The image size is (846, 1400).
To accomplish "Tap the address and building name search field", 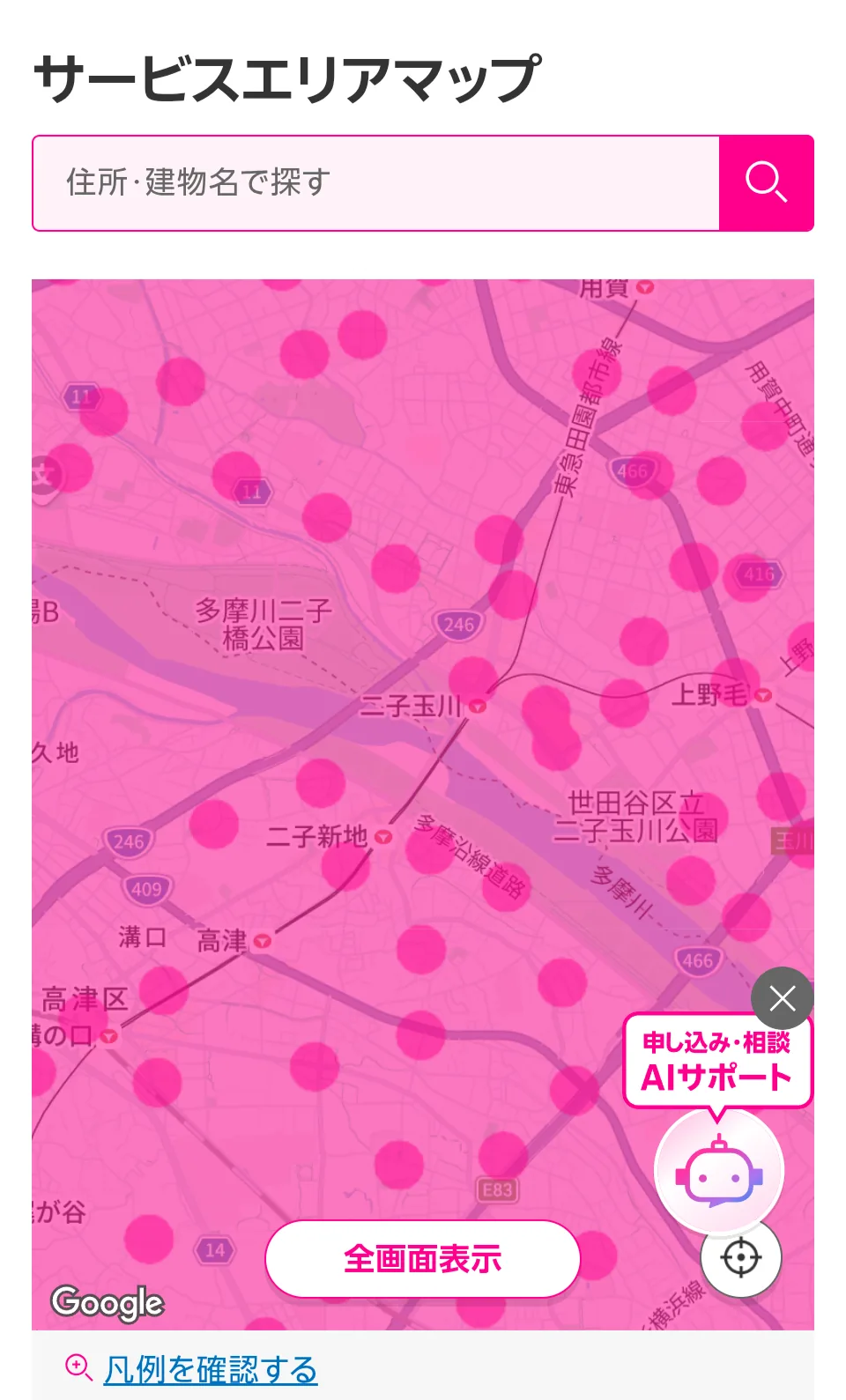I will 376,183.
